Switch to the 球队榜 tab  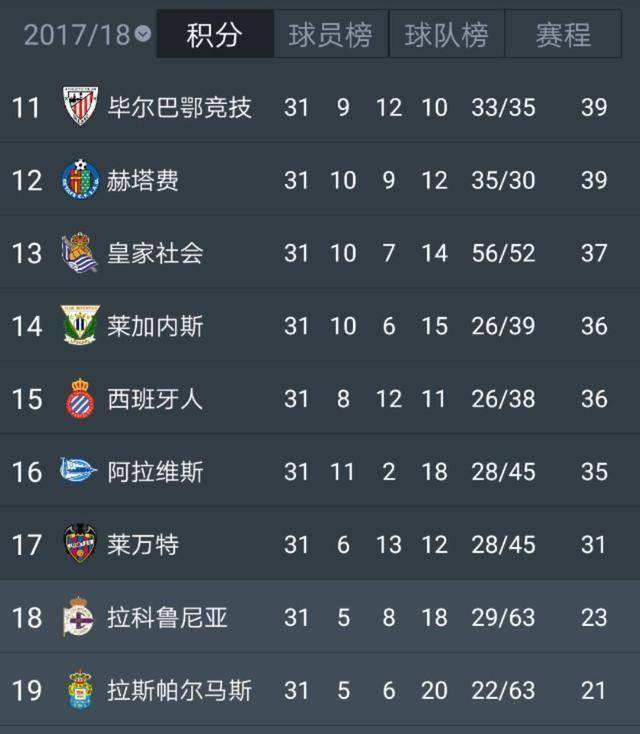pos(446,35)
